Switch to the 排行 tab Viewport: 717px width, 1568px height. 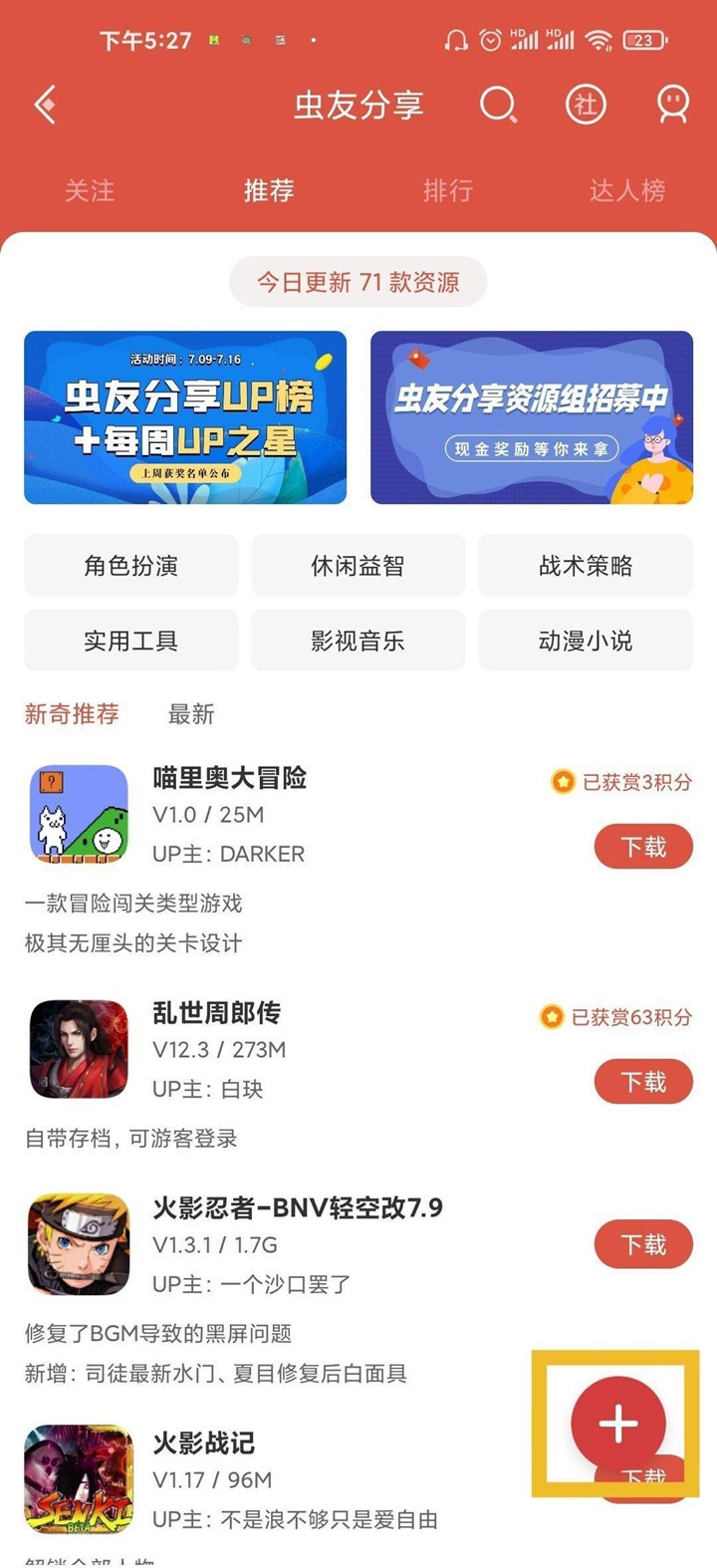pyautogui.click(x=448, y=190)
